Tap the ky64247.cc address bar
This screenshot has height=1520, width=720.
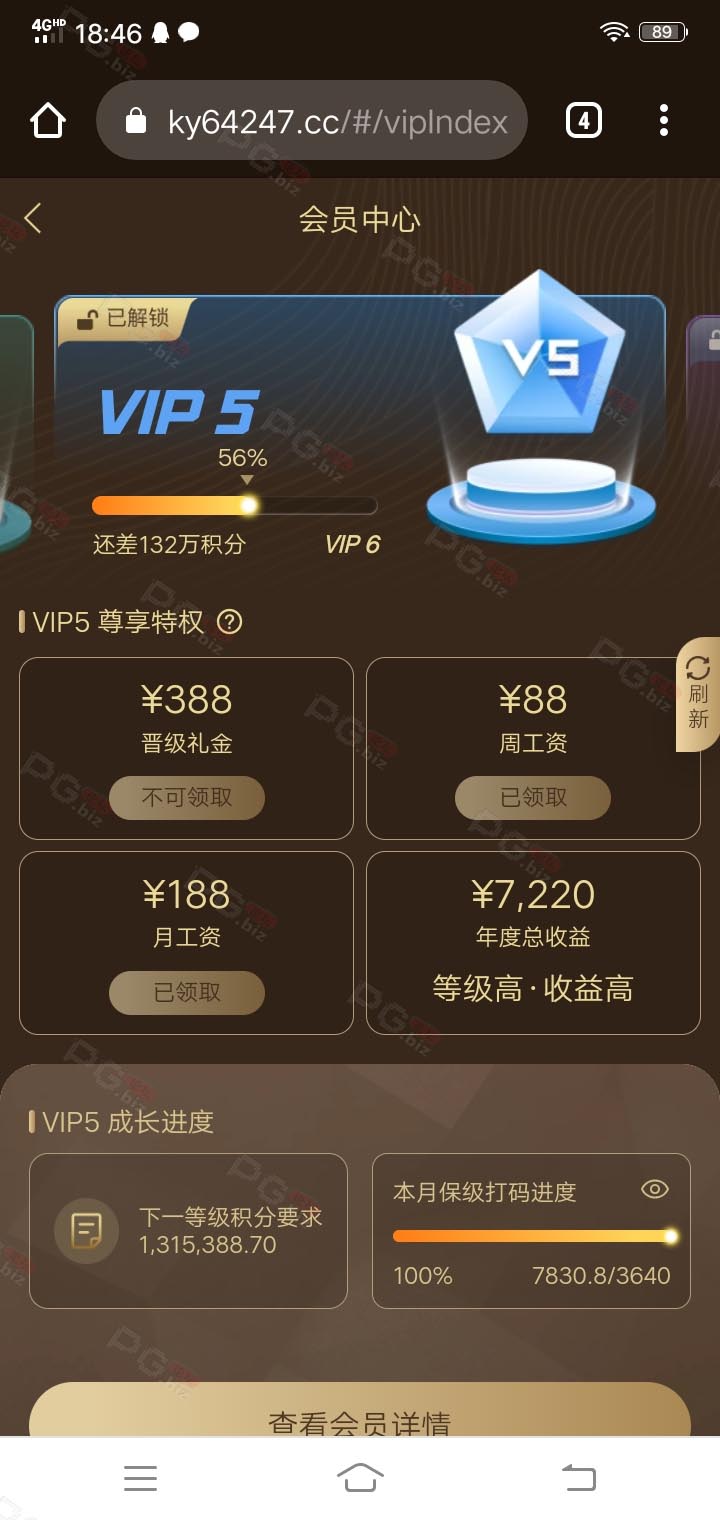tap(311, 121)
